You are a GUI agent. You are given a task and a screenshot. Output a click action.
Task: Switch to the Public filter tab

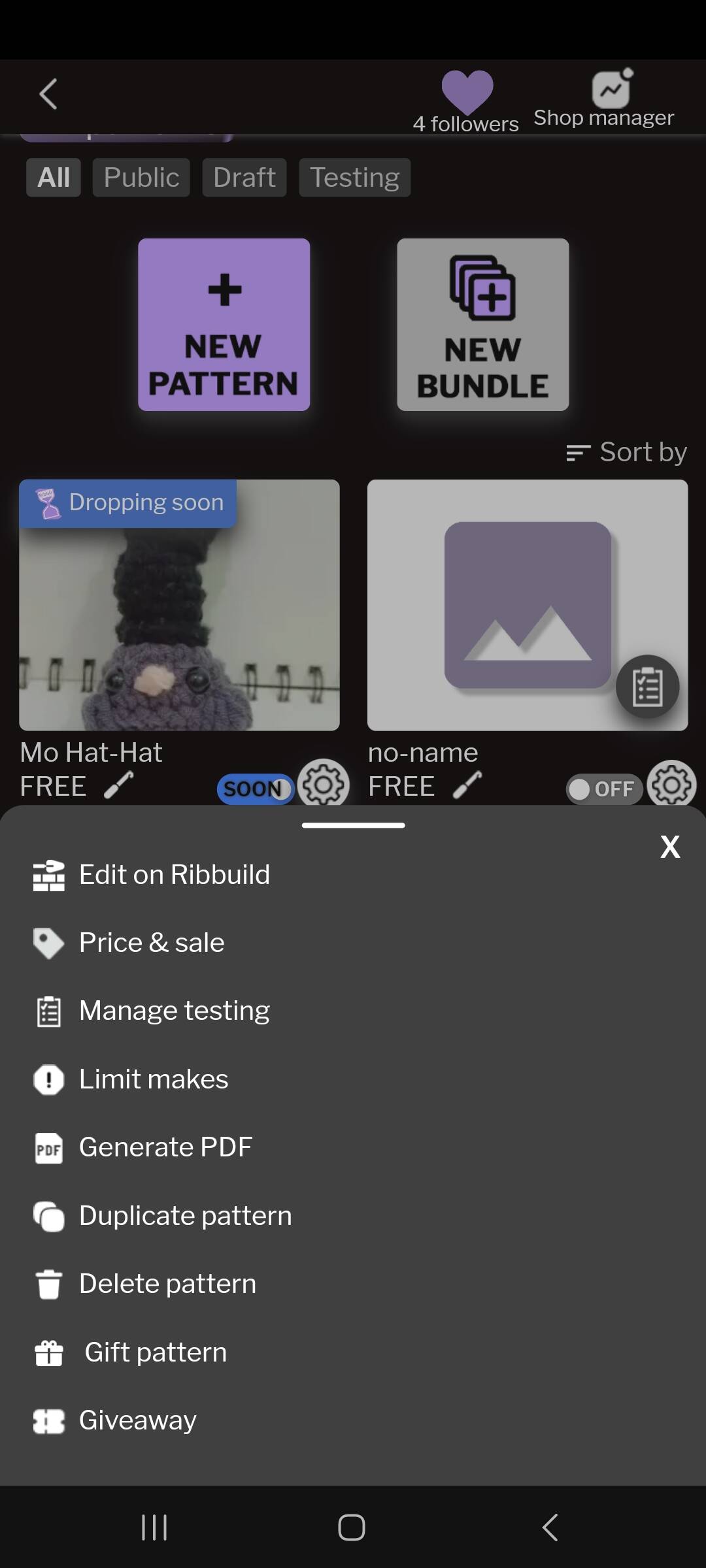(x=141, y=177)
